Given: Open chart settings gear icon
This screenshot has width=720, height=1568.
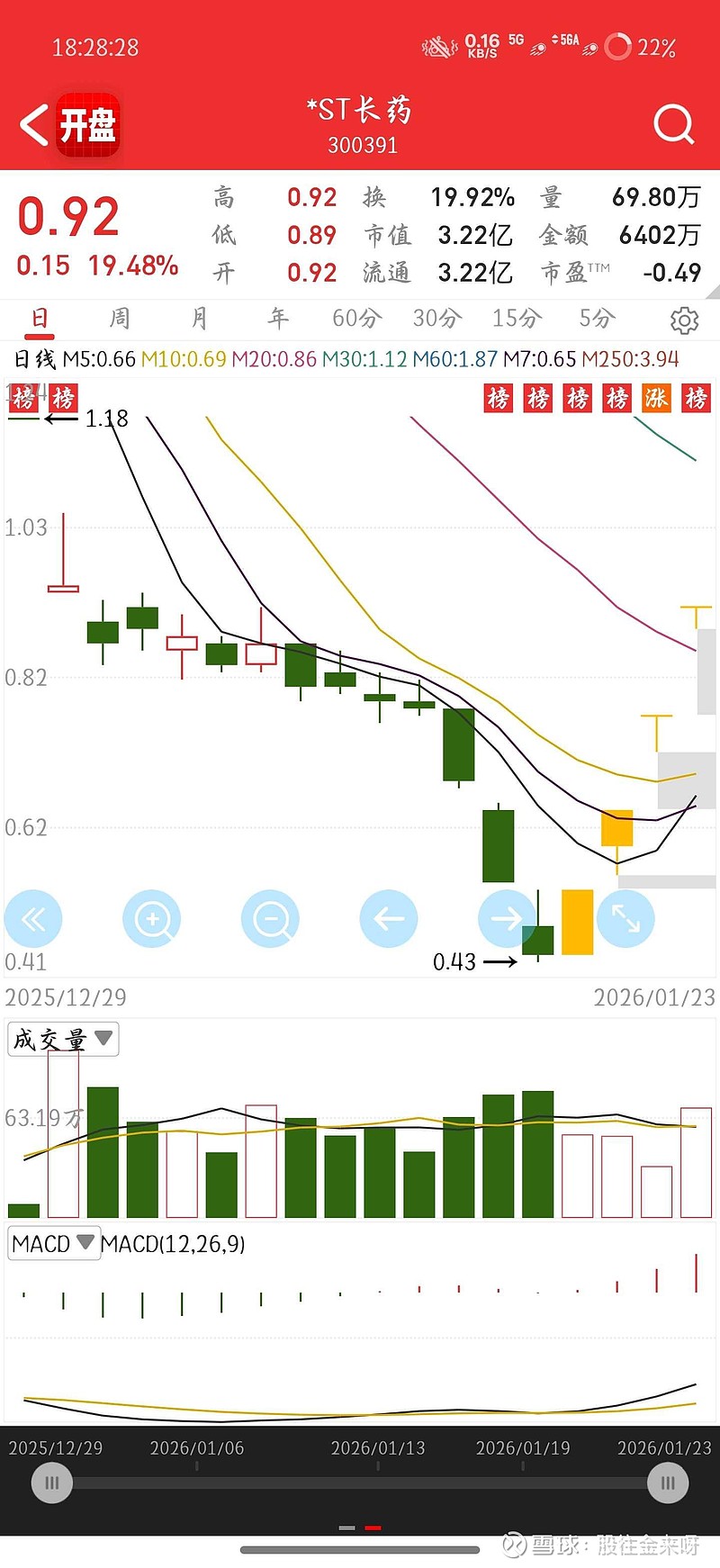Looking at the screenshot, I should pyautogui.click(x=684, y=320).
